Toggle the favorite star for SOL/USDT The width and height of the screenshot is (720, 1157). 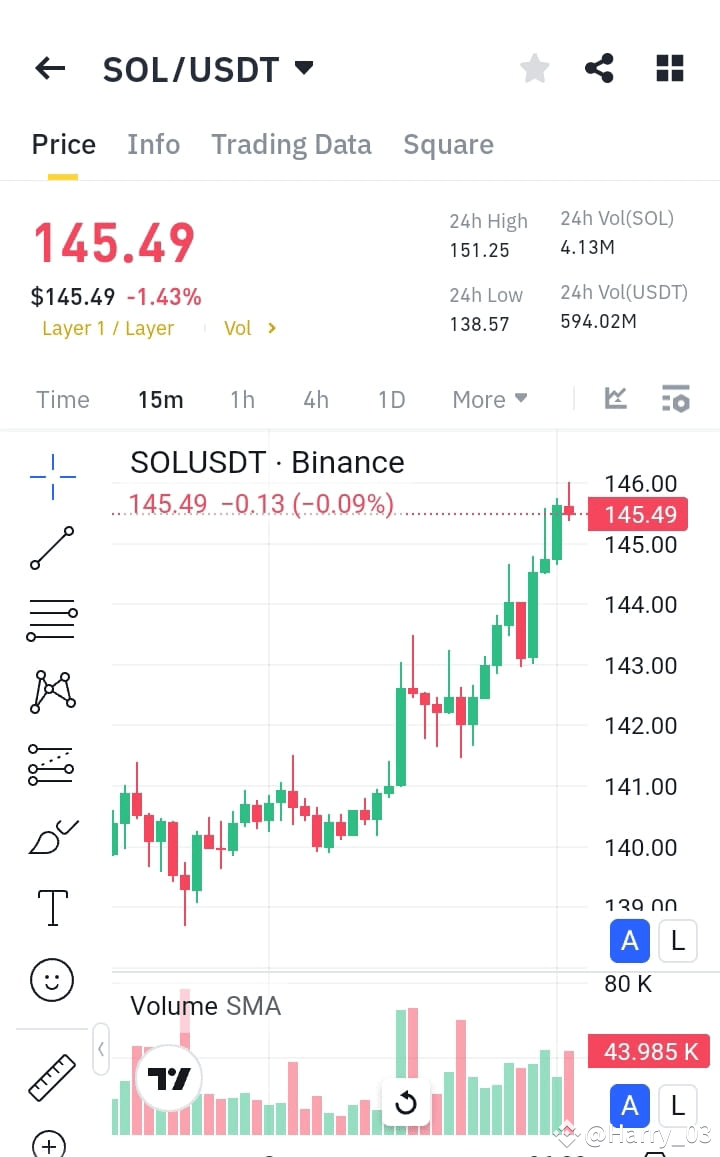pos(534,68)
